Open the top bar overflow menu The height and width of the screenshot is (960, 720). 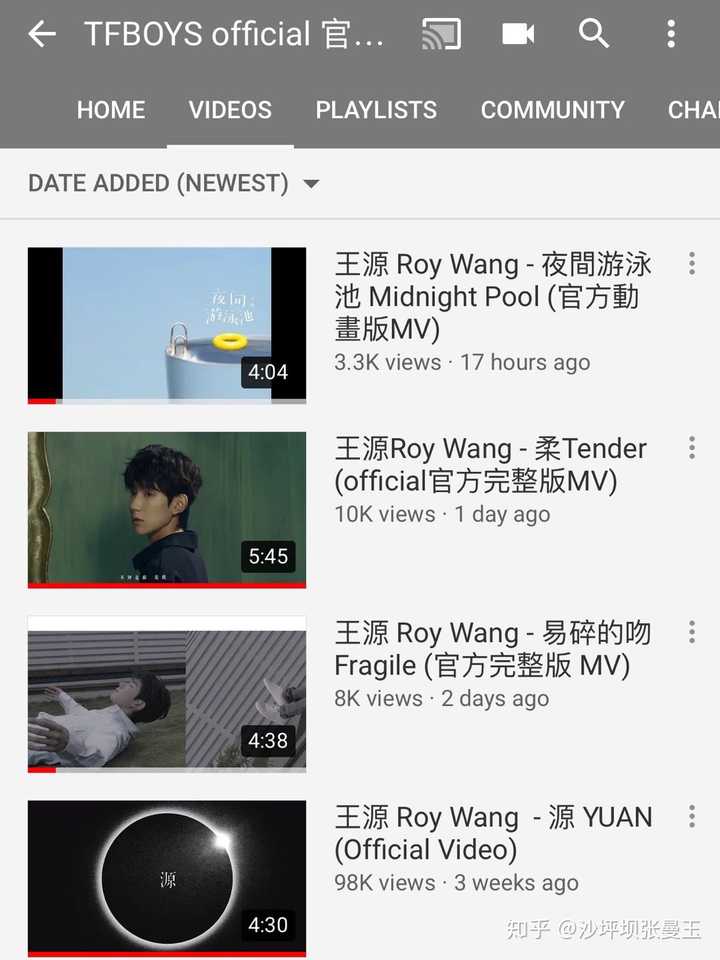pyautogui.click(x=671, y=34)
